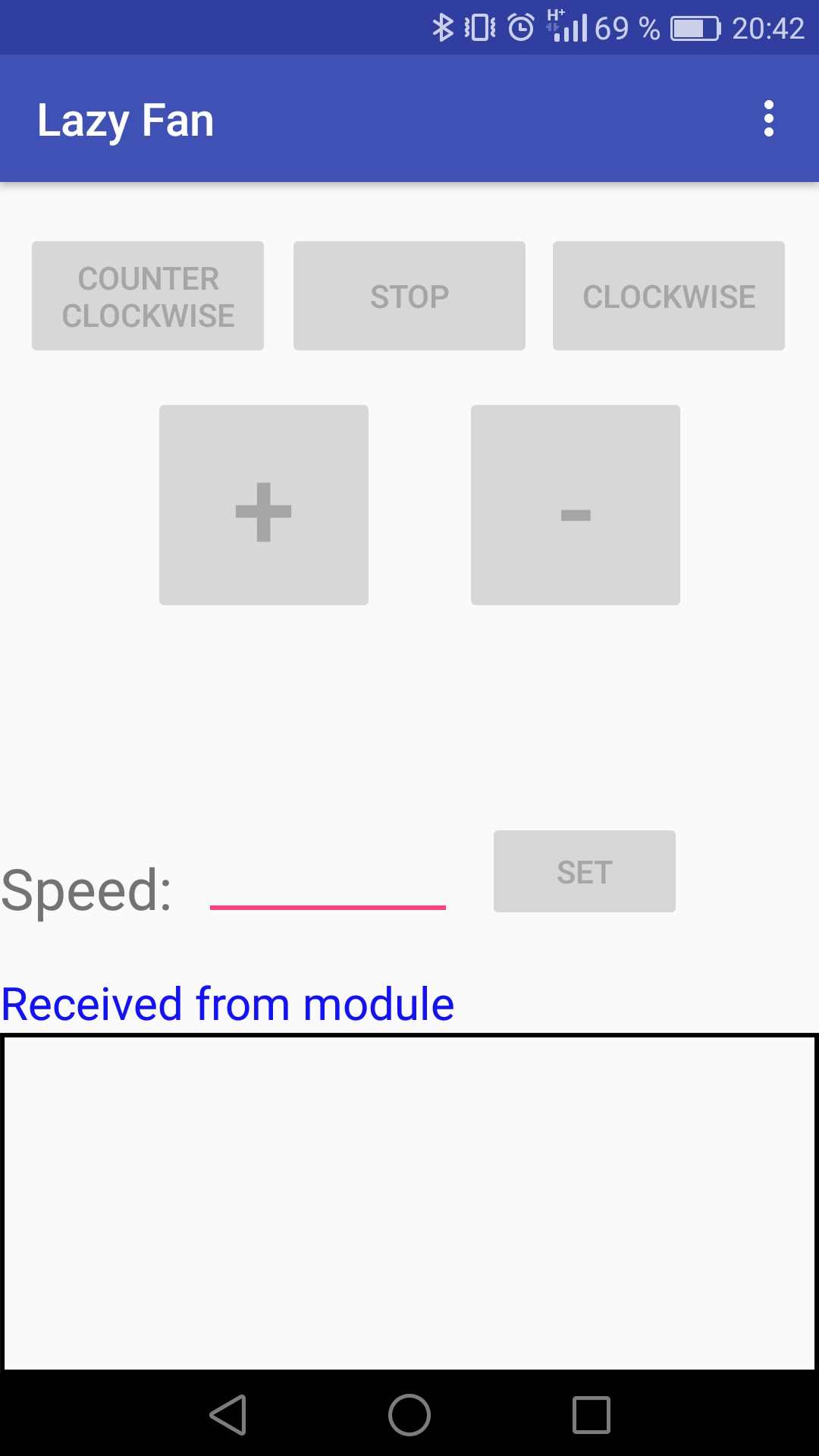This screenshot has height=1456, width=819.
Task: Increase speed with the plus button
Action: pyautogui.click(x=264, y=505)
